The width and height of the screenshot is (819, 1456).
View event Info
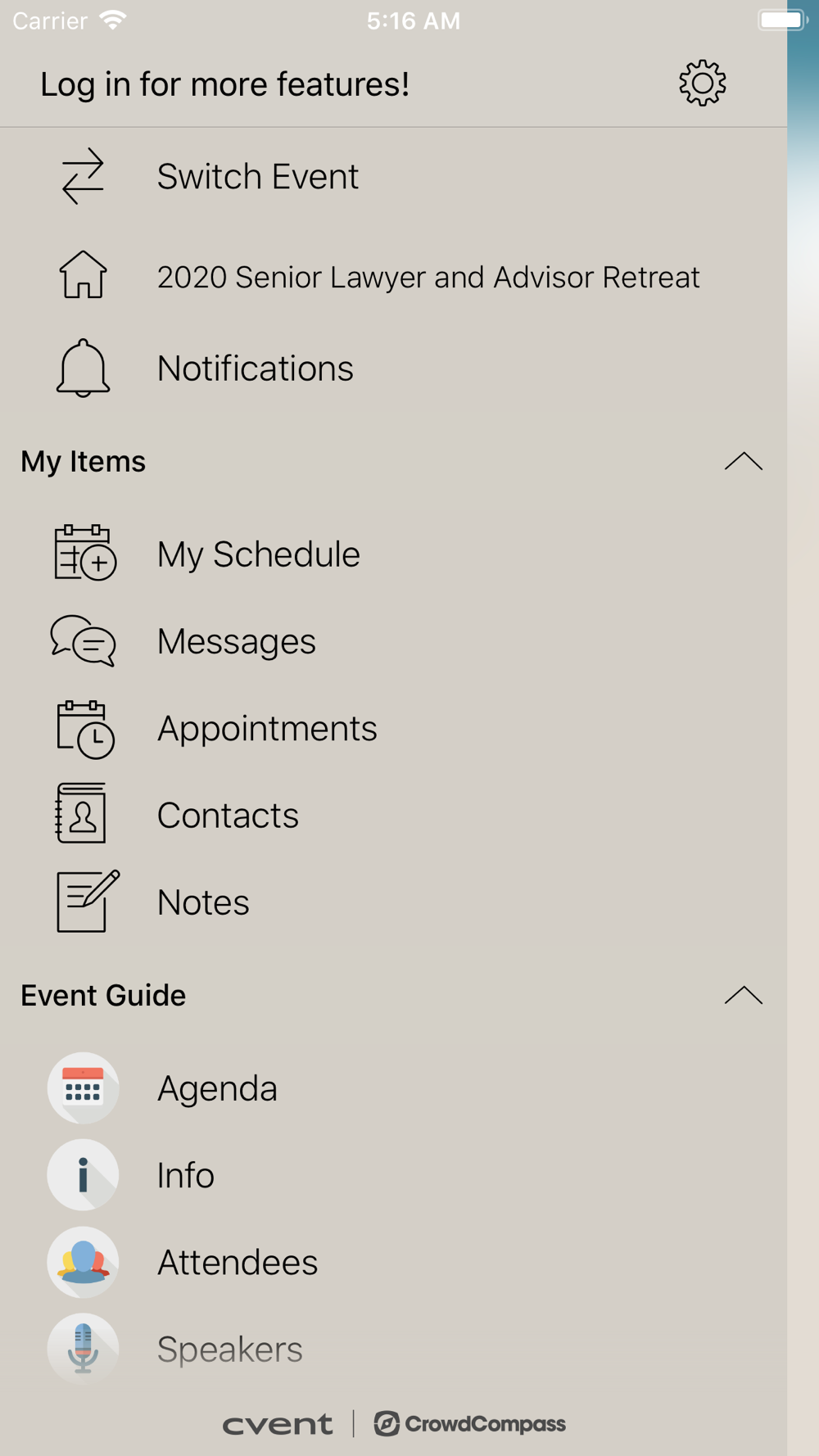[393, 1175]
